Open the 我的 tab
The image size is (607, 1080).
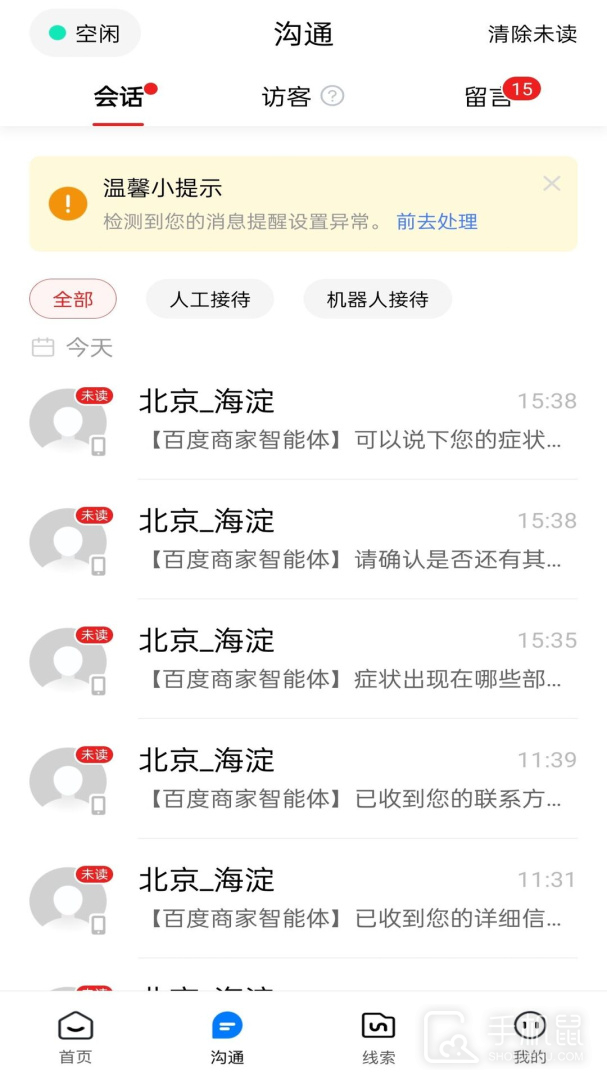tap(530, 1037)
